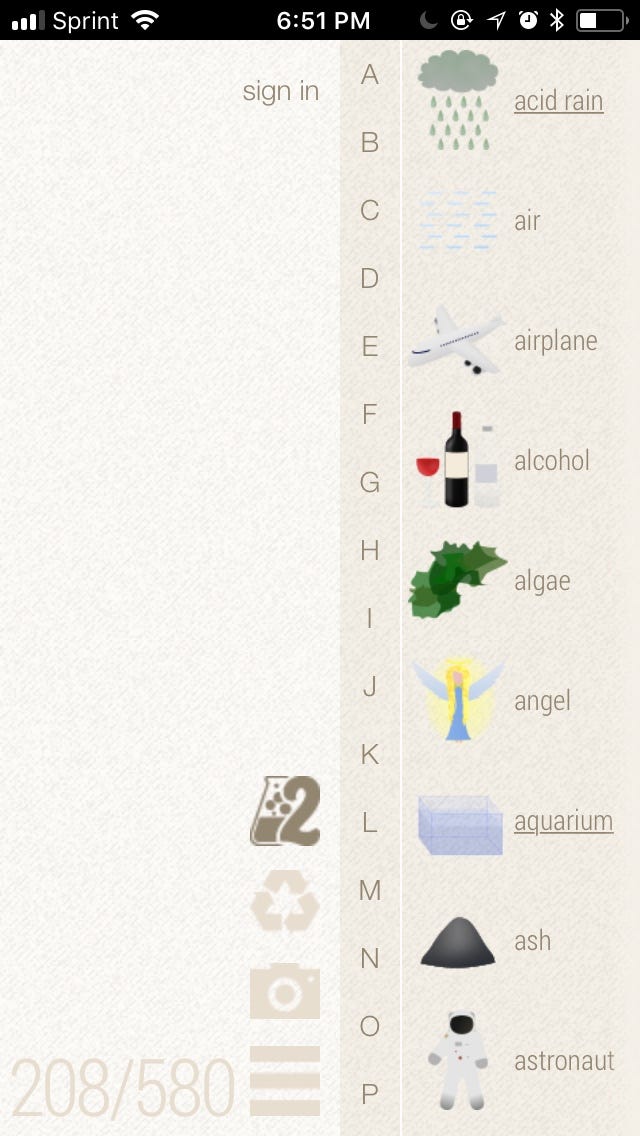
Task: Jump to letter H in the index
Action: point(370,551)
